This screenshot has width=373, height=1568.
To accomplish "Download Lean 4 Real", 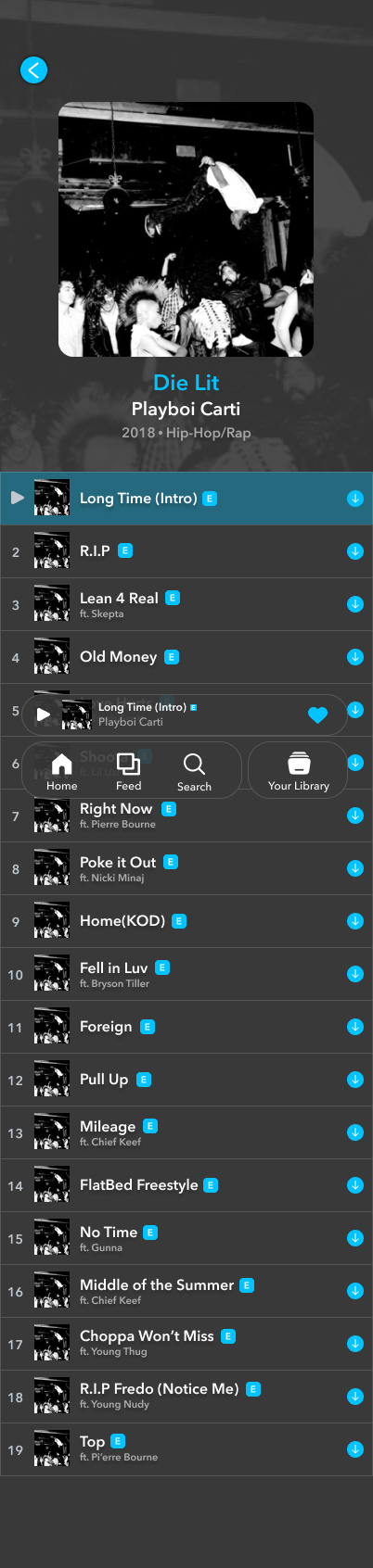I will tap(354, 604).
